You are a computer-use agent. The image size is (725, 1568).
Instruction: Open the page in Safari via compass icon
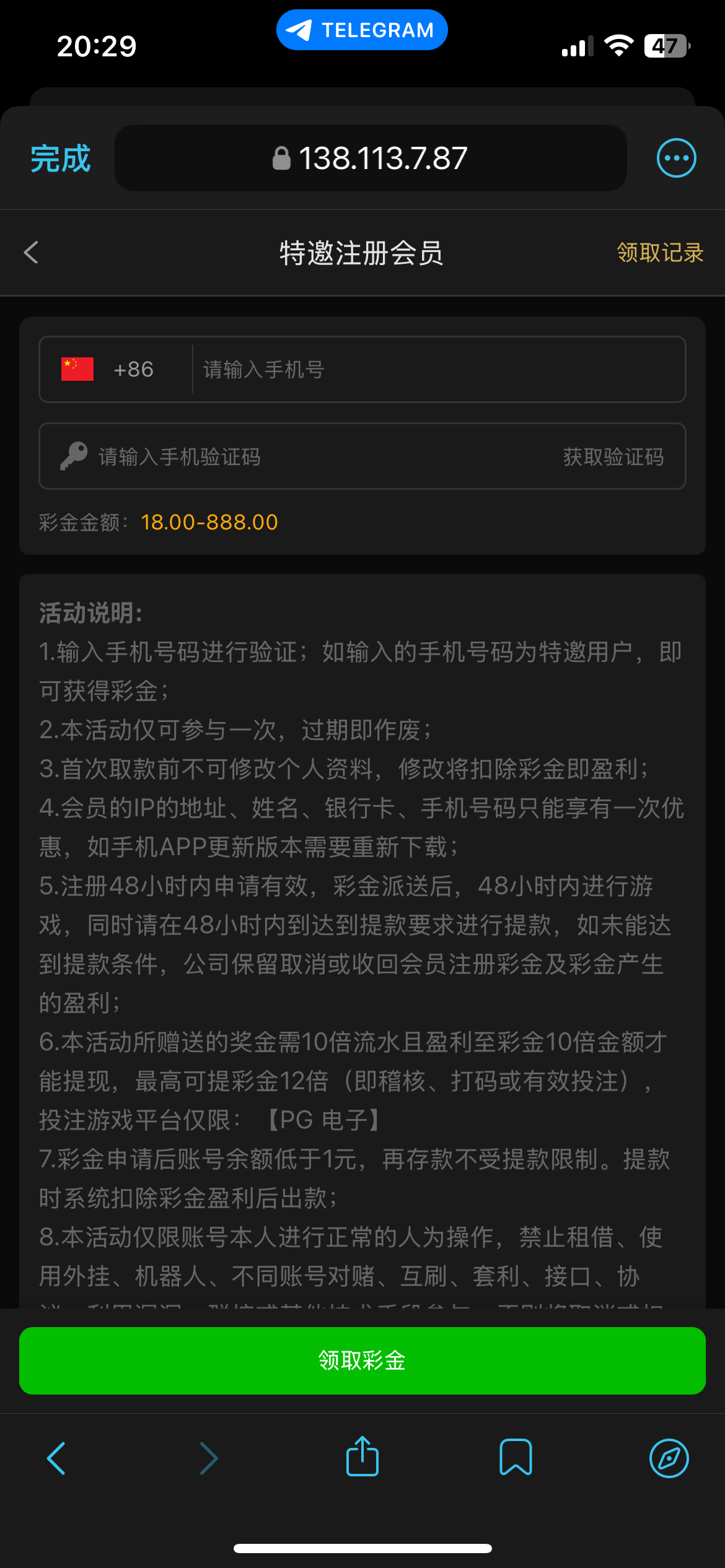(x=669, y=1458)
